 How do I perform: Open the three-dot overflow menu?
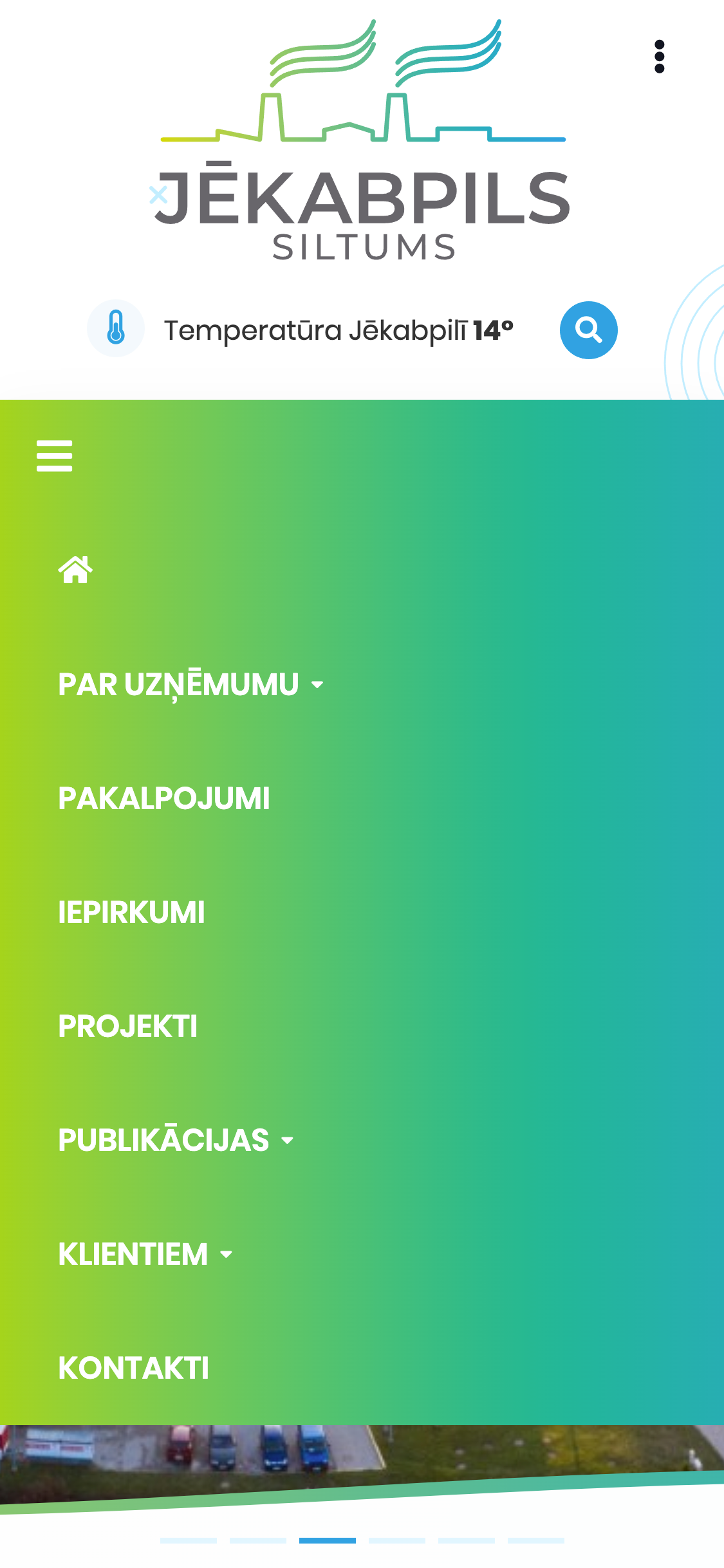pos(659,57)
